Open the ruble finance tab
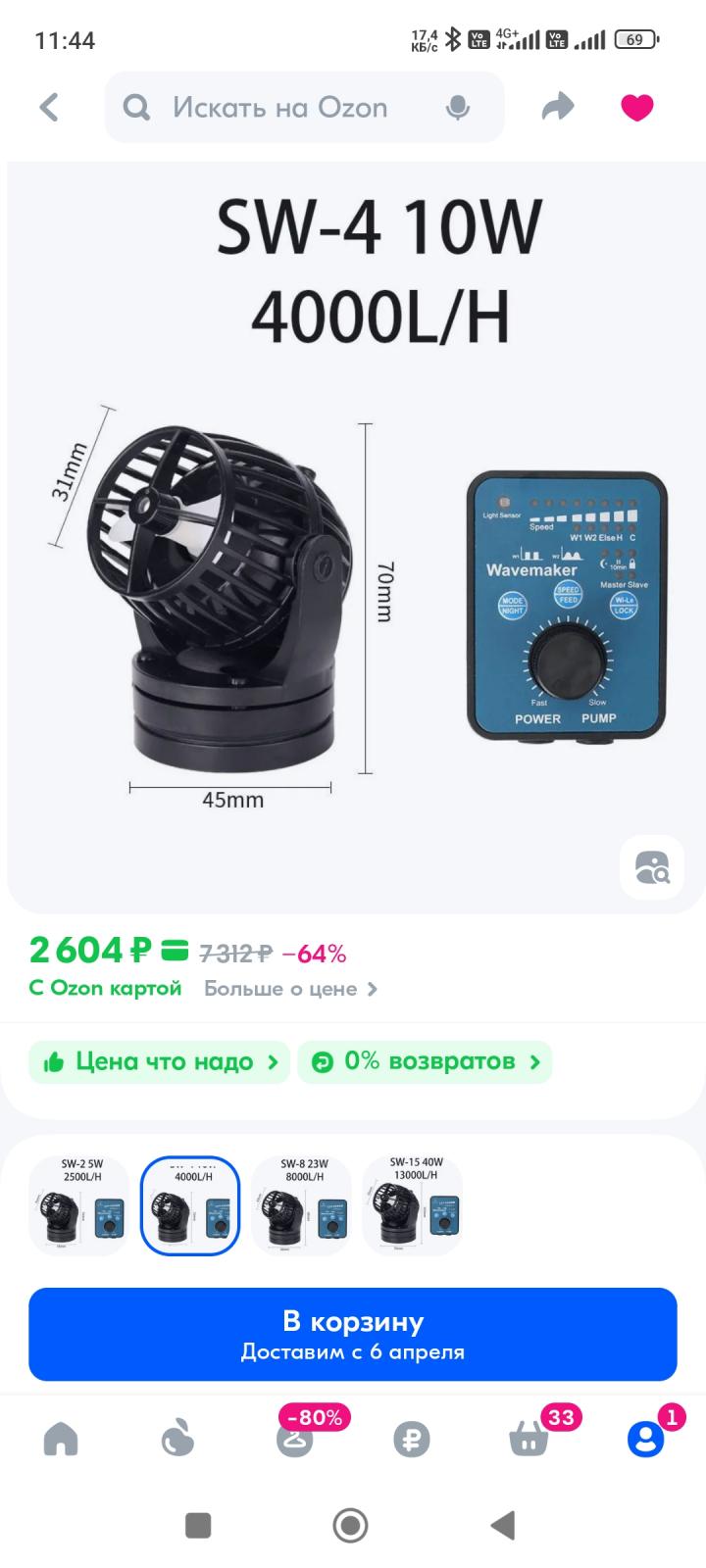The width and height of the screenshot is (706, 1568). coord(411,1439)
